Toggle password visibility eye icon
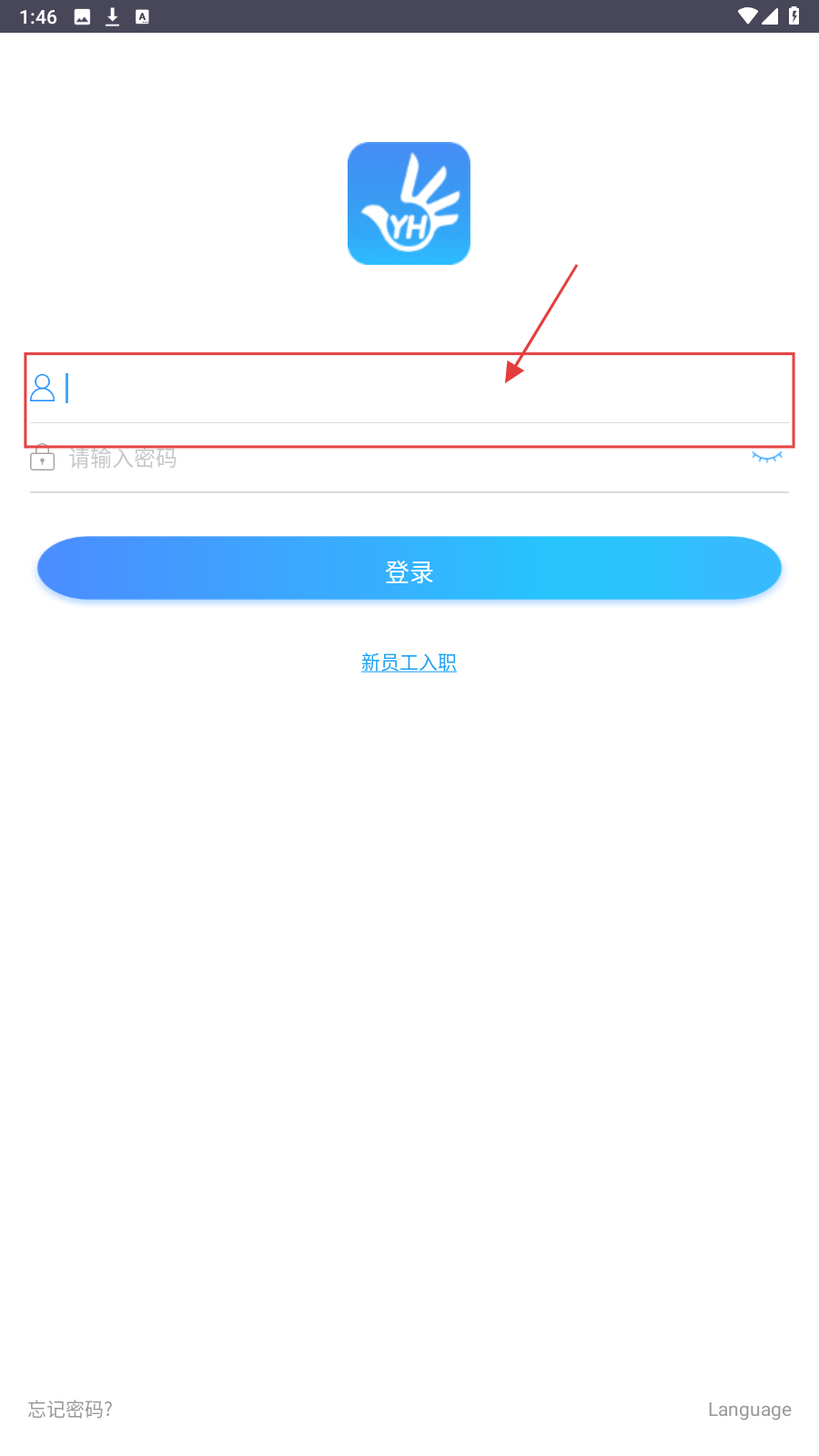Viewport: 819px width, 1456px height. (x=766, y=458)
